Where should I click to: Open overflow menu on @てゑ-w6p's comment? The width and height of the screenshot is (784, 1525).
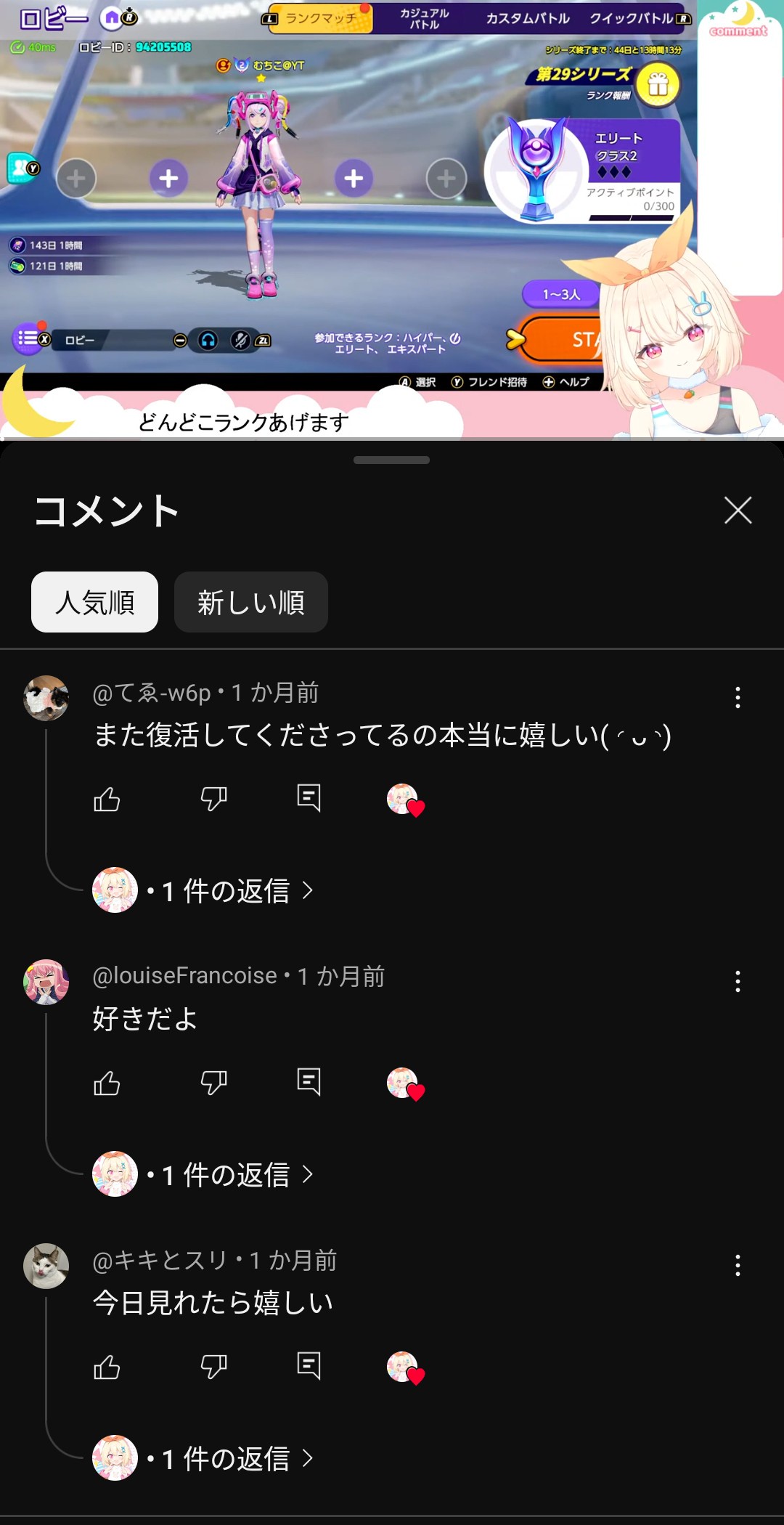pos(738,698)
